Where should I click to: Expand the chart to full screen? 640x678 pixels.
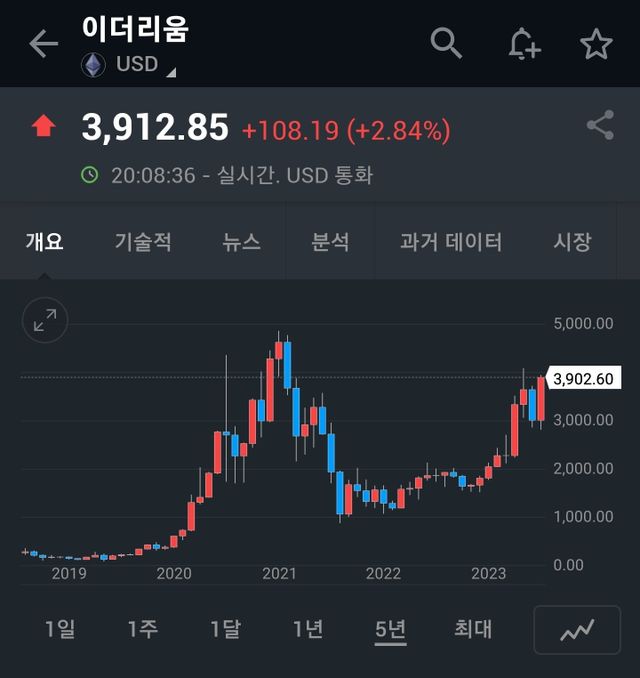(x=45, y=321)
